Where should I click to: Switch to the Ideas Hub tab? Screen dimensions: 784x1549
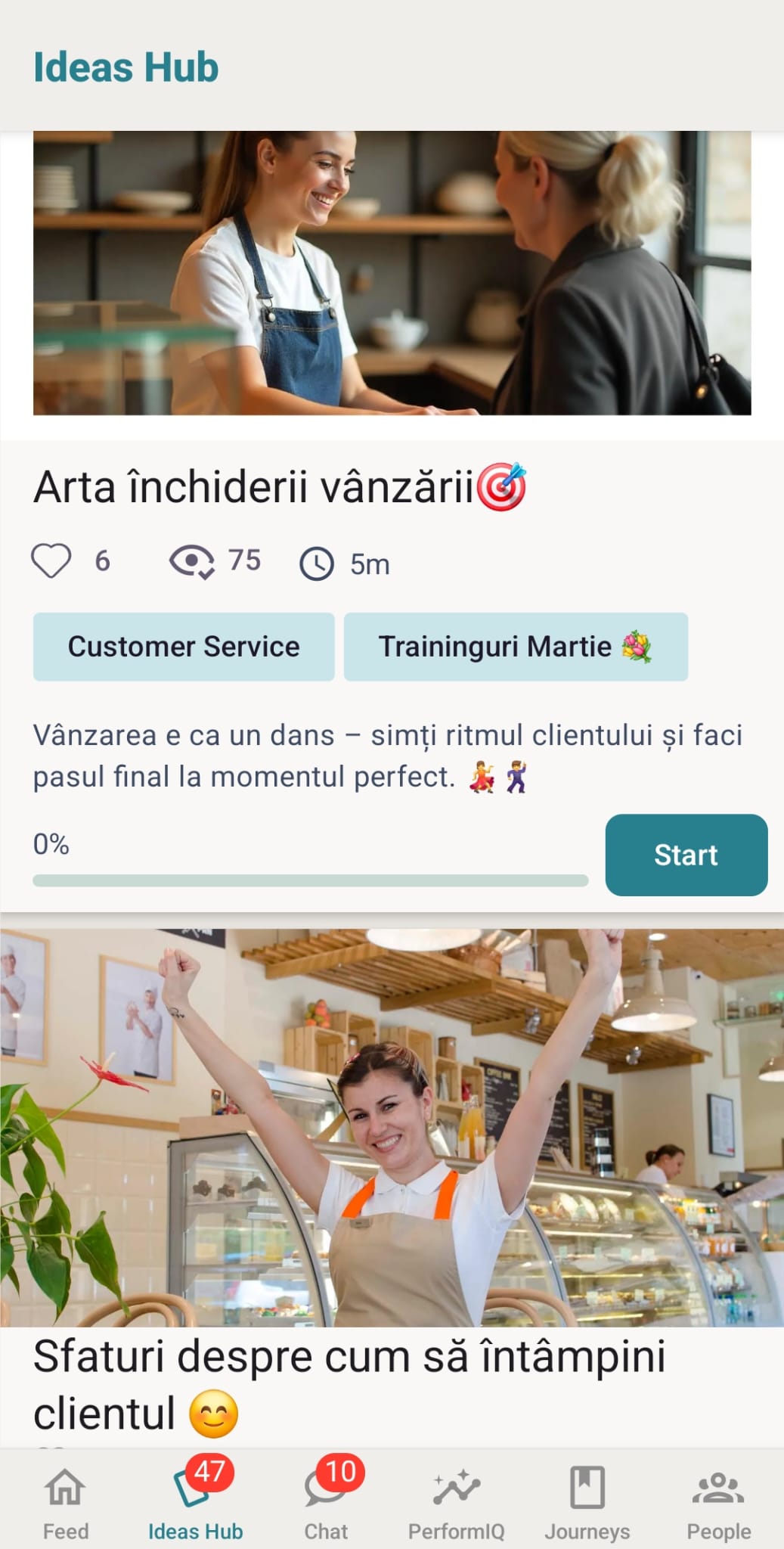(196, 1501)
